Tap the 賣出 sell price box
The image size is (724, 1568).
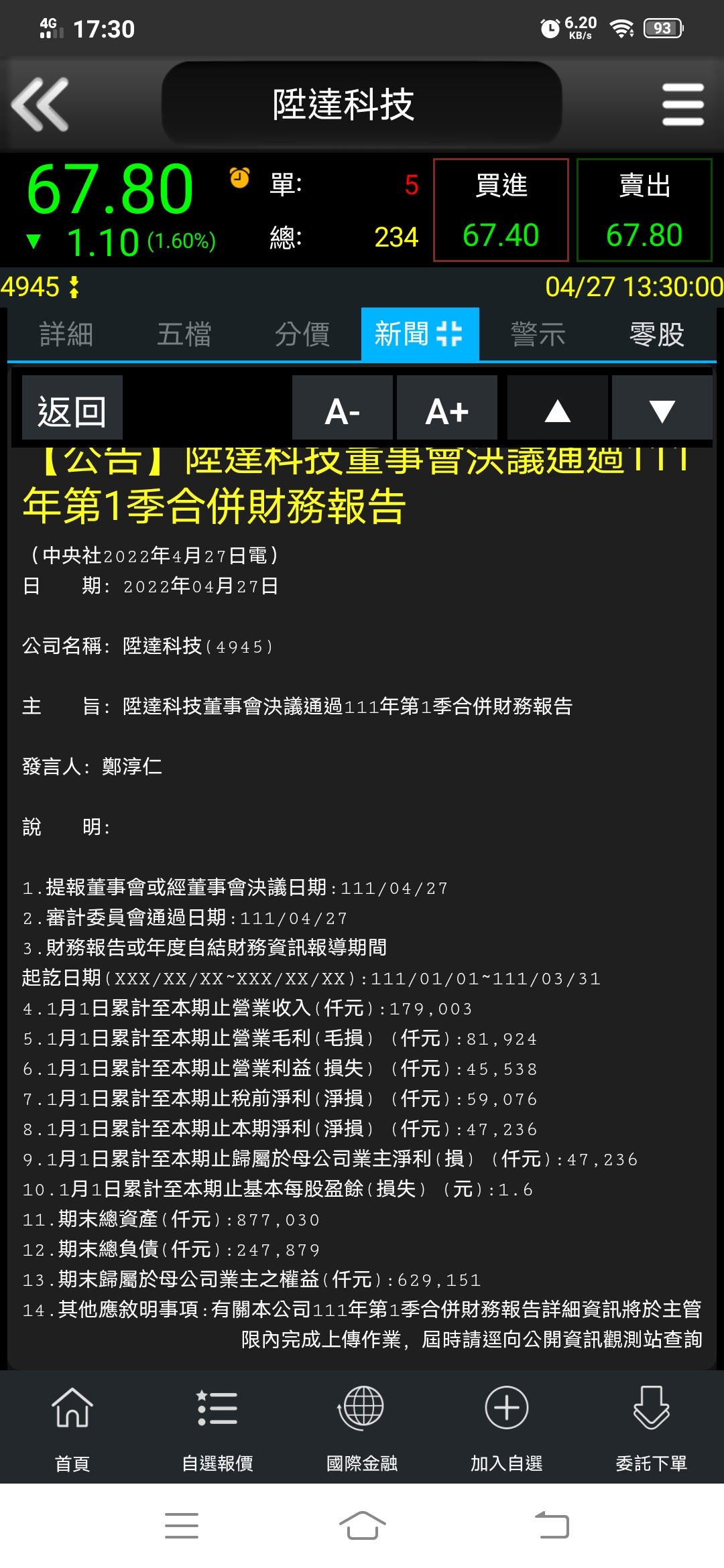644,210
